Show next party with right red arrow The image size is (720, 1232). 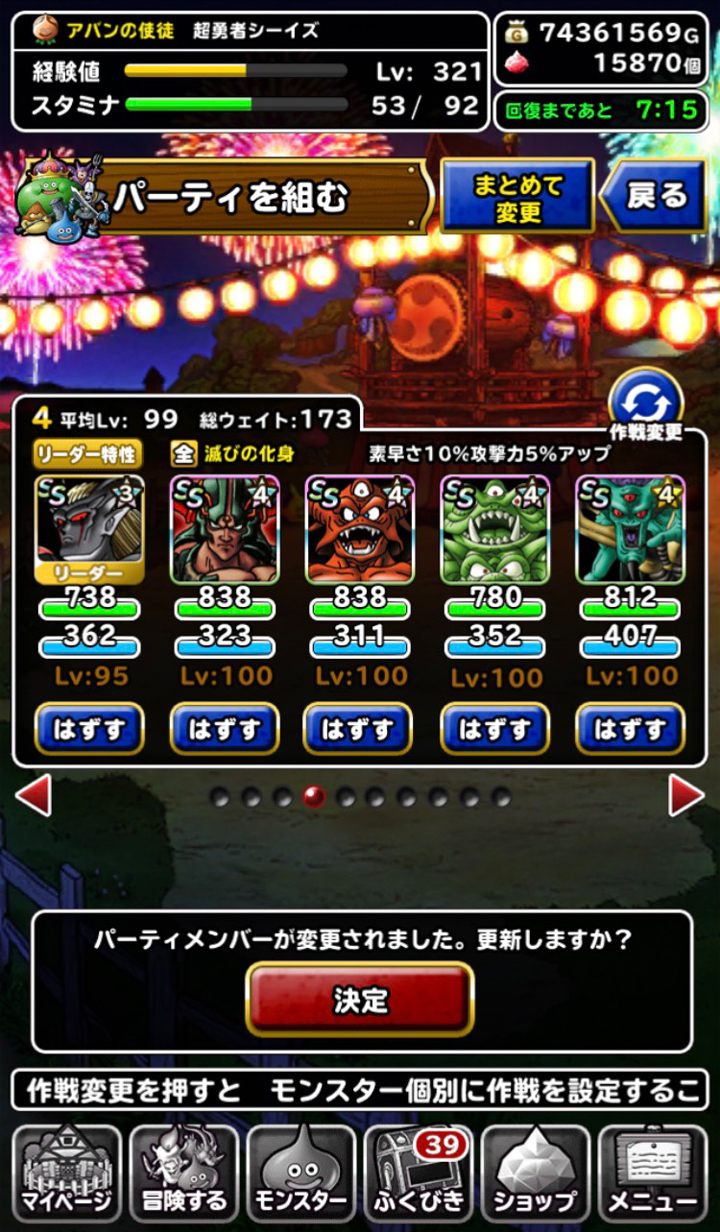click(x=686, y=796)
